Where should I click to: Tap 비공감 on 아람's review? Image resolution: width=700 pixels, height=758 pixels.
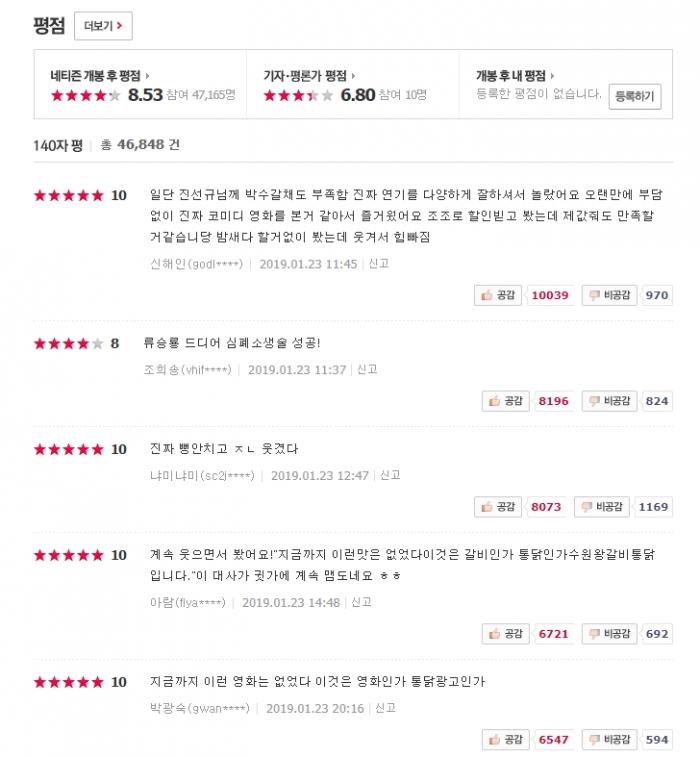click(609, 634)
